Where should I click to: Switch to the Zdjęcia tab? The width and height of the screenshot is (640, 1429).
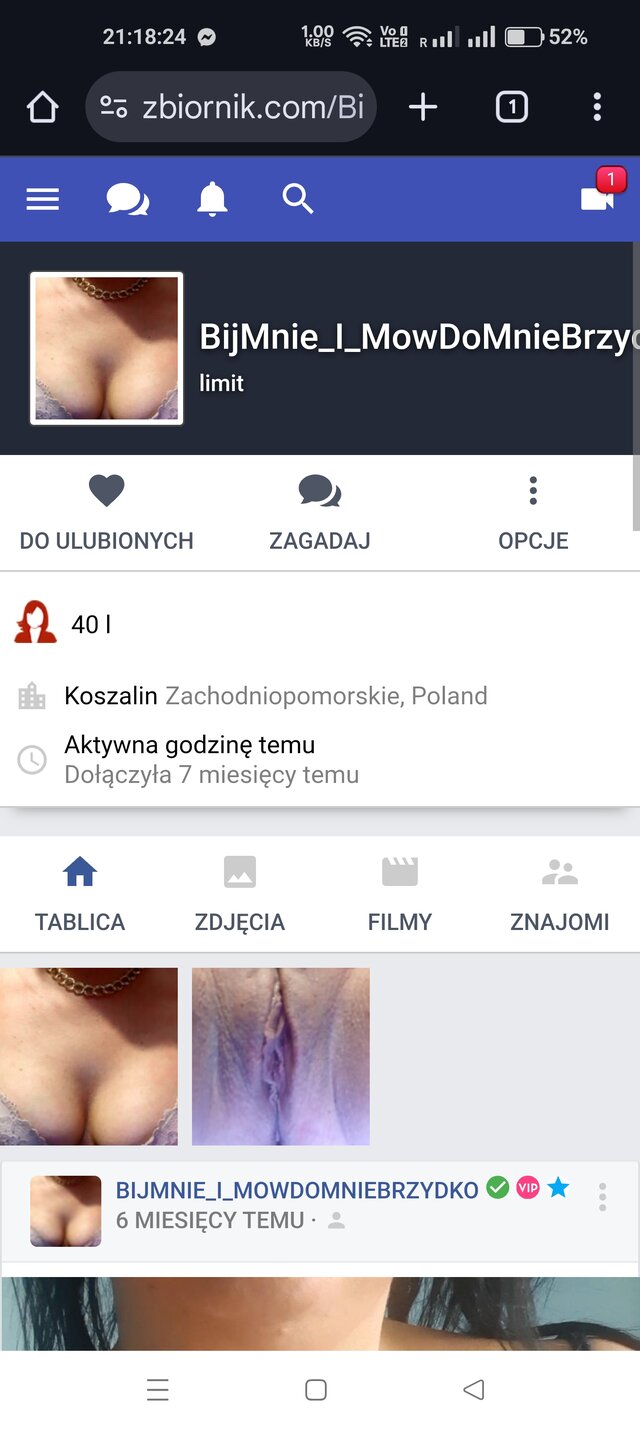click(240, 895)
